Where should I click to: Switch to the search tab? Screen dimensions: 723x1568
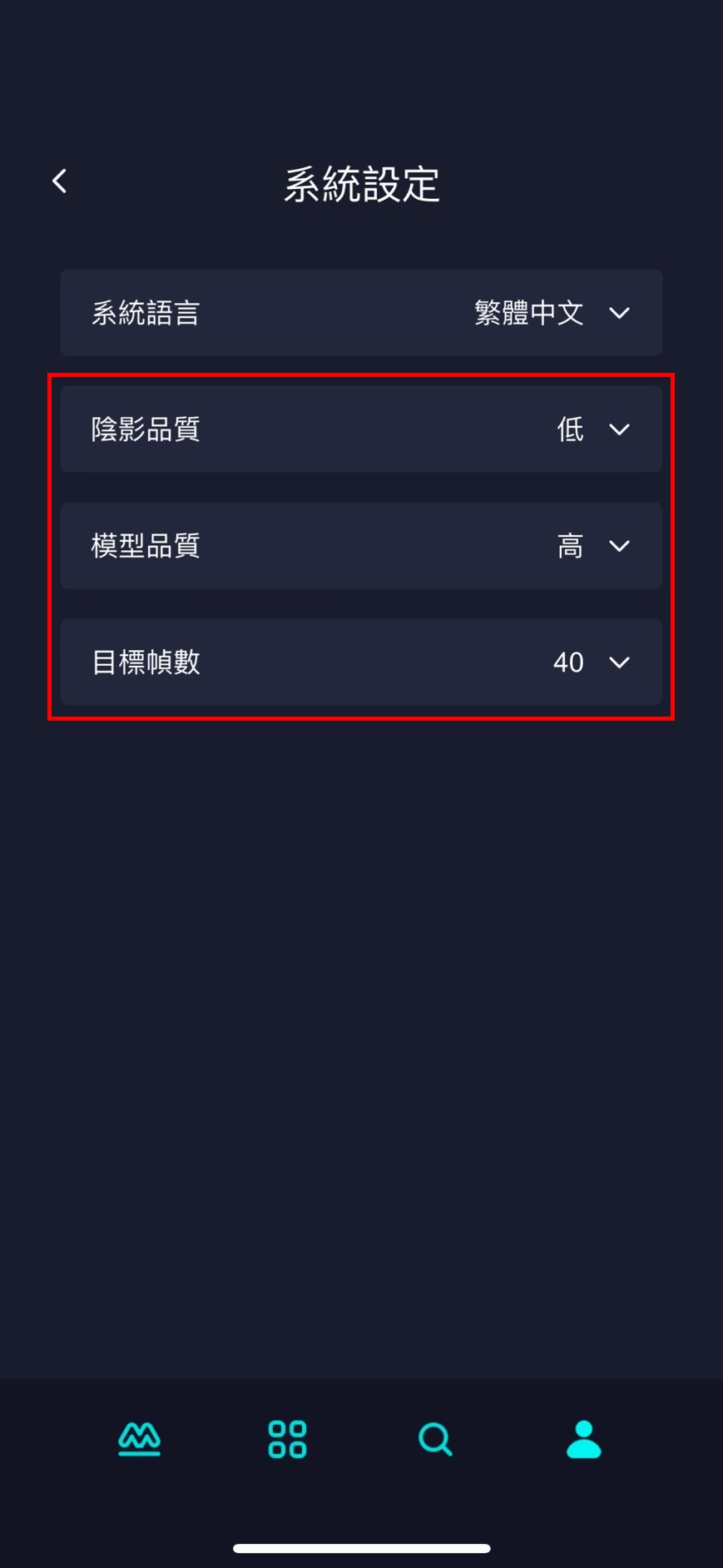[x=435, y=1439]
